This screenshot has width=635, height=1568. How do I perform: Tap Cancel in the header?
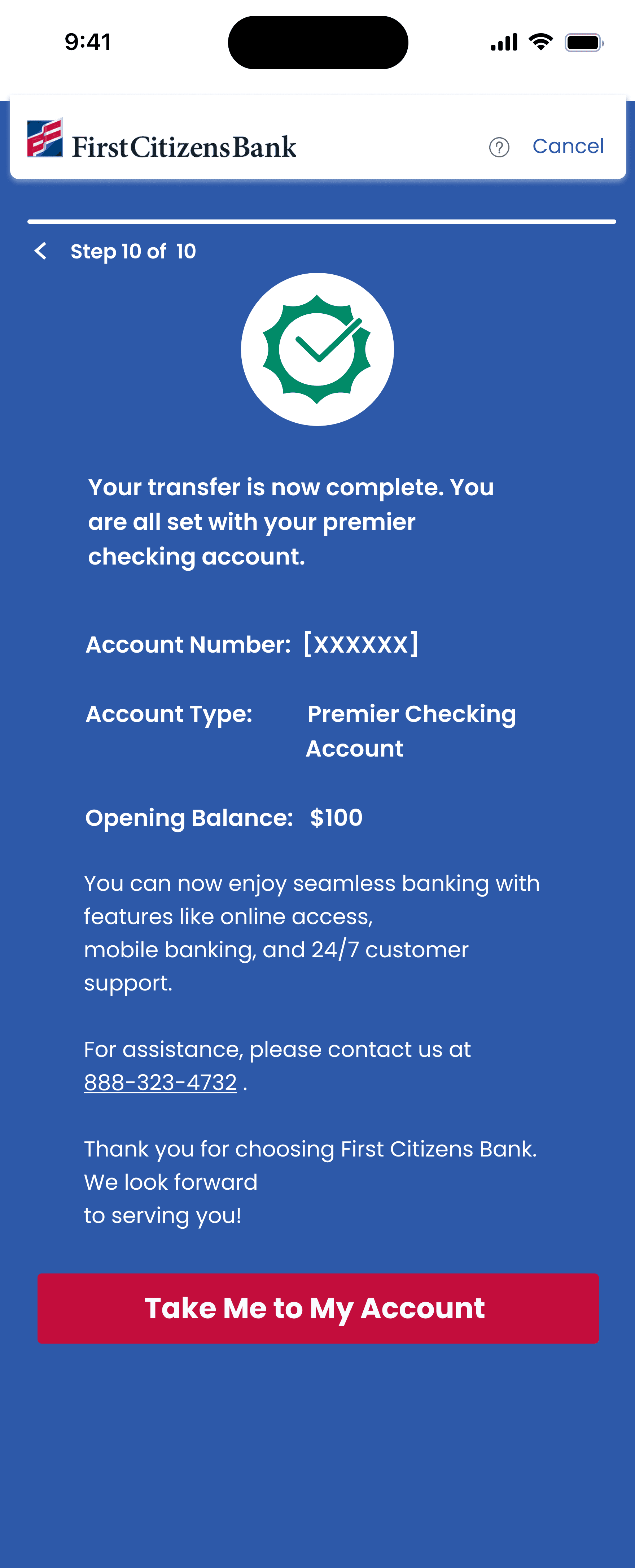pos(568,146)
